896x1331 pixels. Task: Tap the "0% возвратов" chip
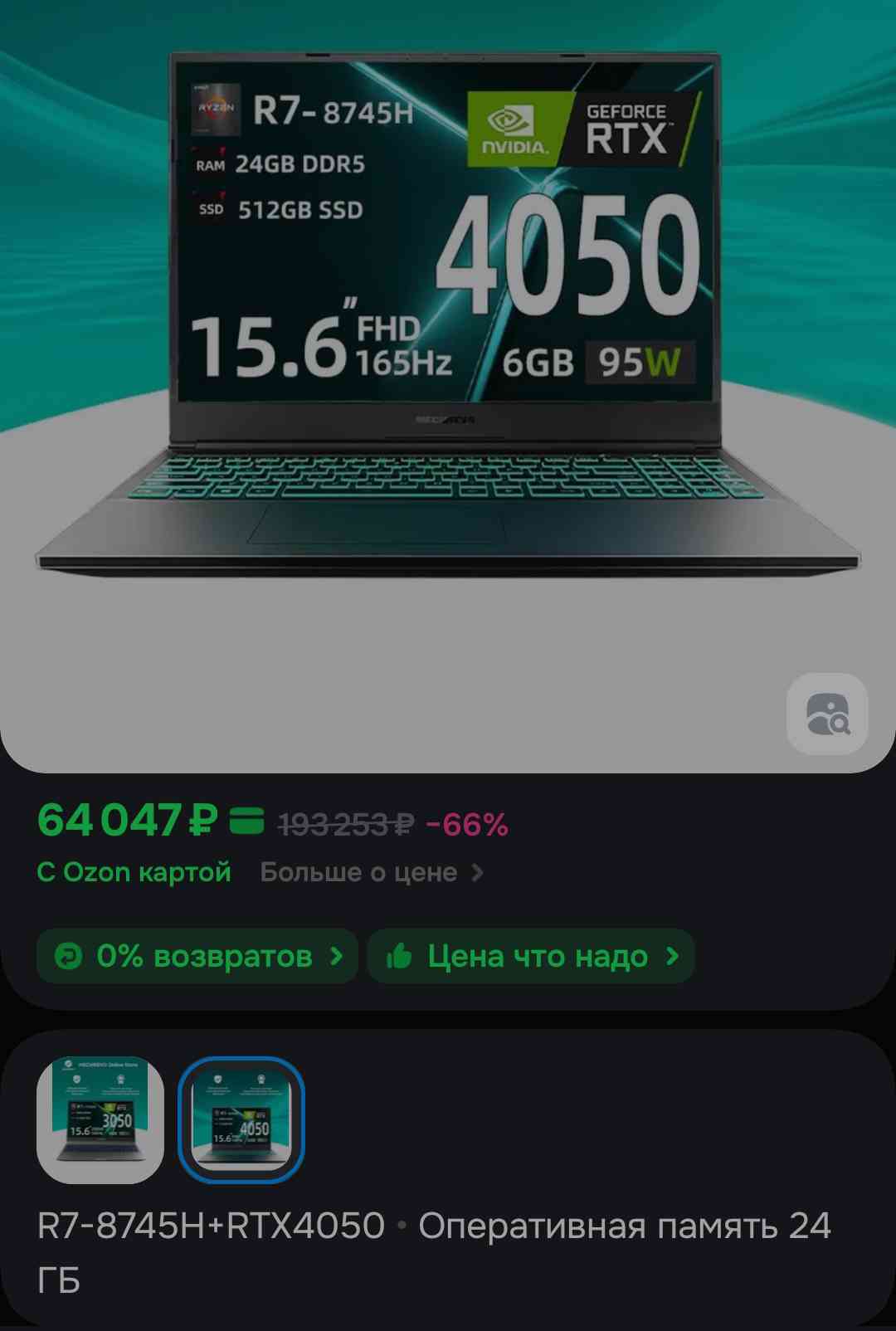[x=197, y=957]
